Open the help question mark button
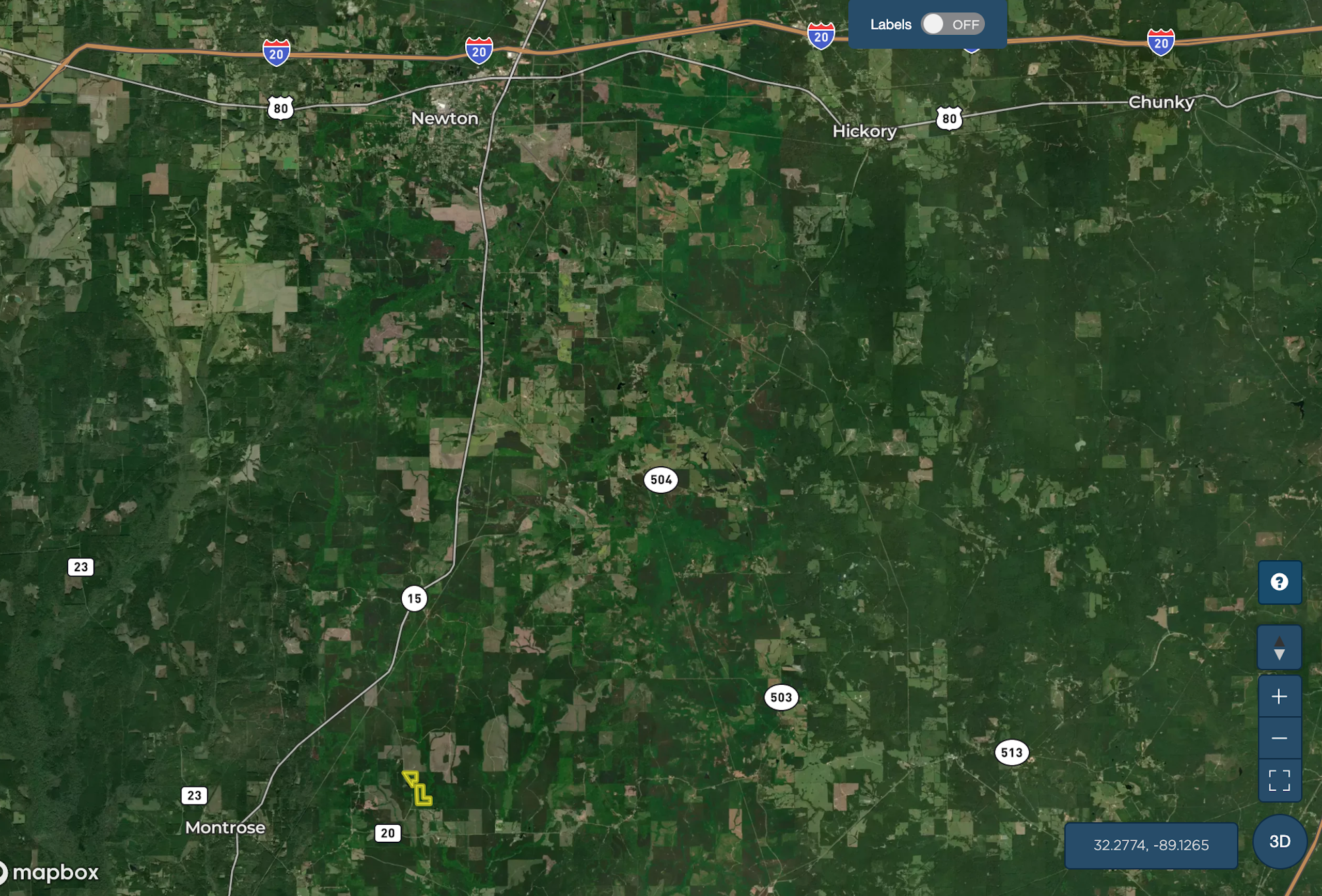This screenshot has width=1322, height=896. click(1279, 582)
